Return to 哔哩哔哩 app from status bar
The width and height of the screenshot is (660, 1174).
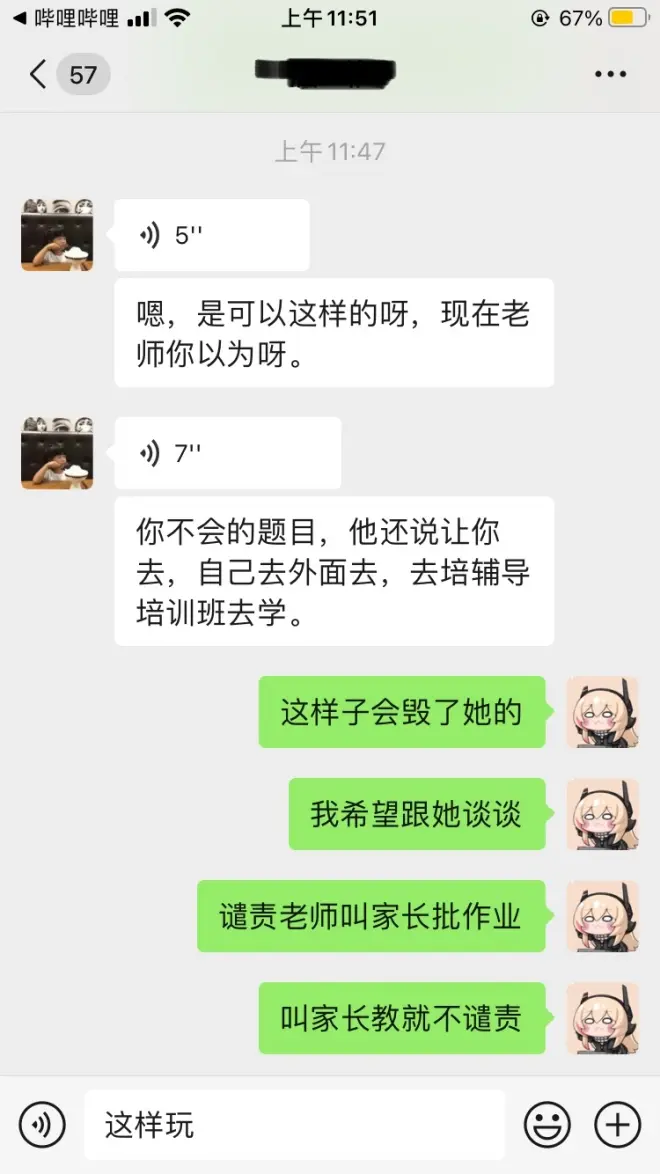(x=65, y=18)
